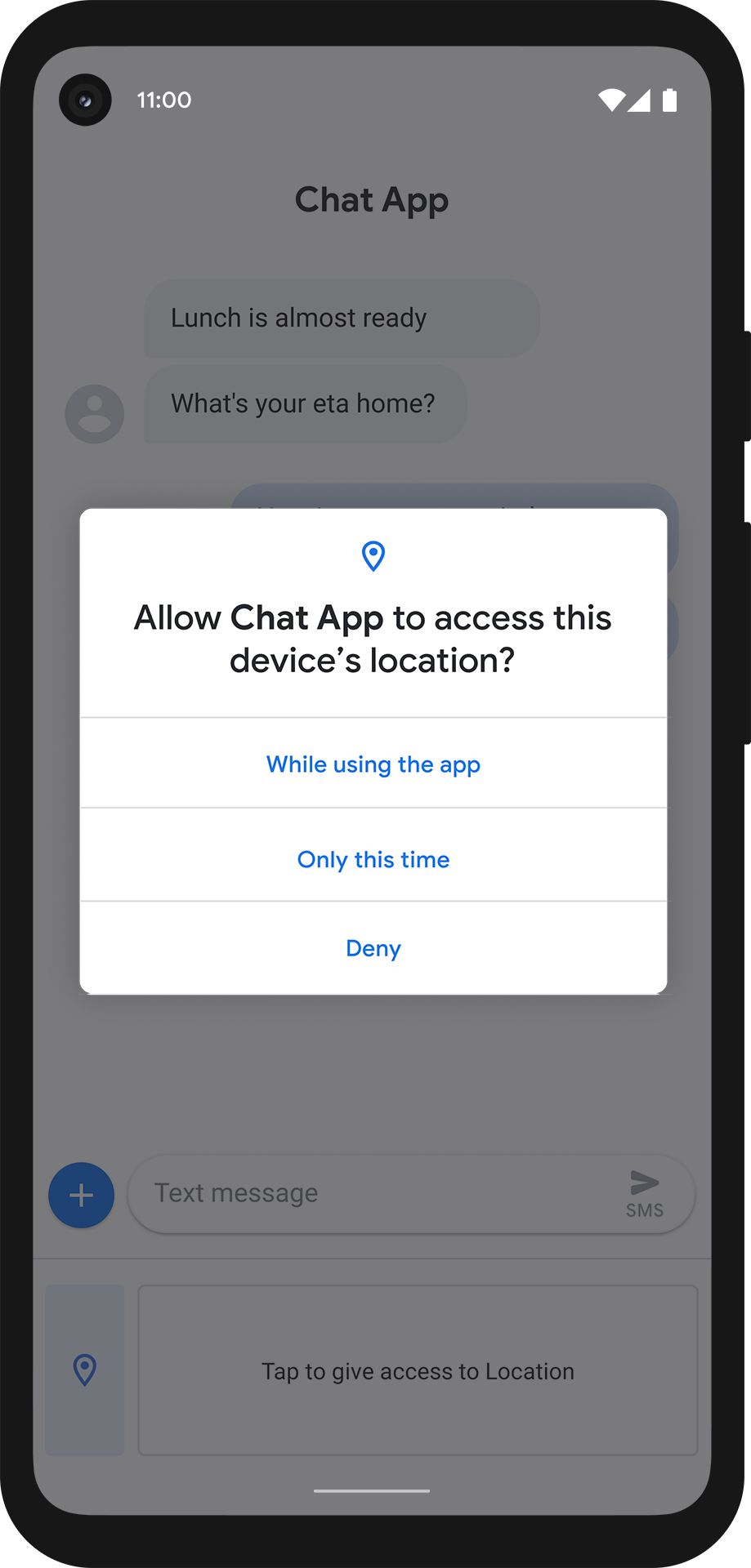Deny location access to Chat App
Viewport: 751px width, 1568px height.
point(373,948)
